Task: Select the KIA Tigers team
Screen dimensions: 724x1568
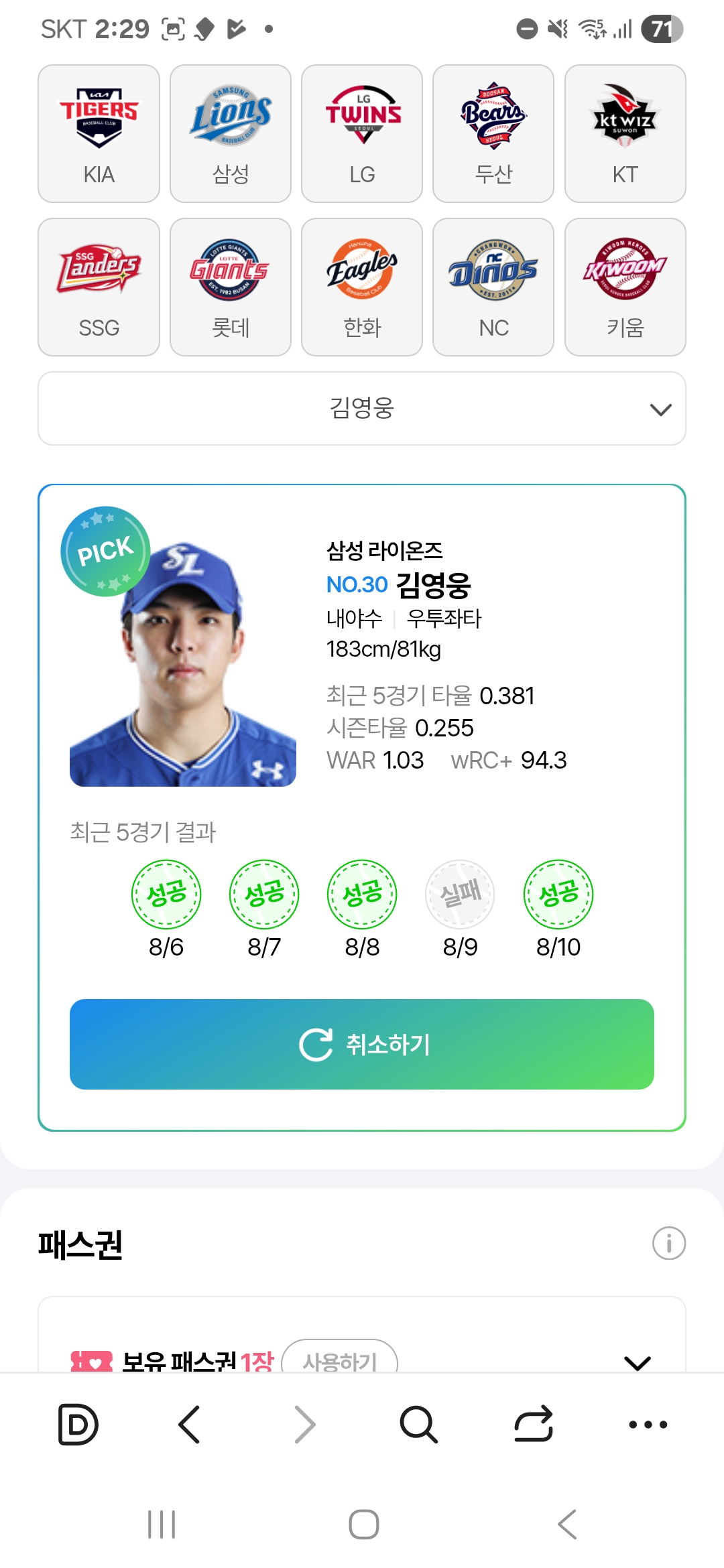Action: coord(99,133)
